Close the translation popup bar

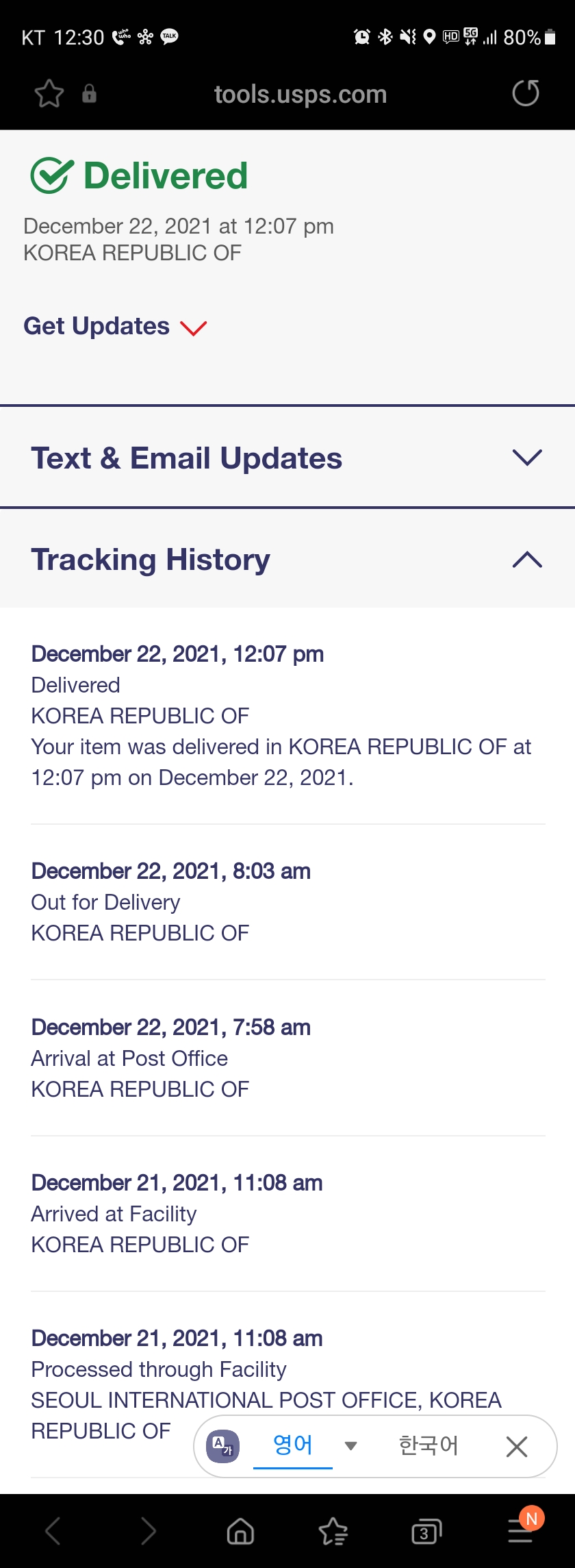(x=516, y=1446)
